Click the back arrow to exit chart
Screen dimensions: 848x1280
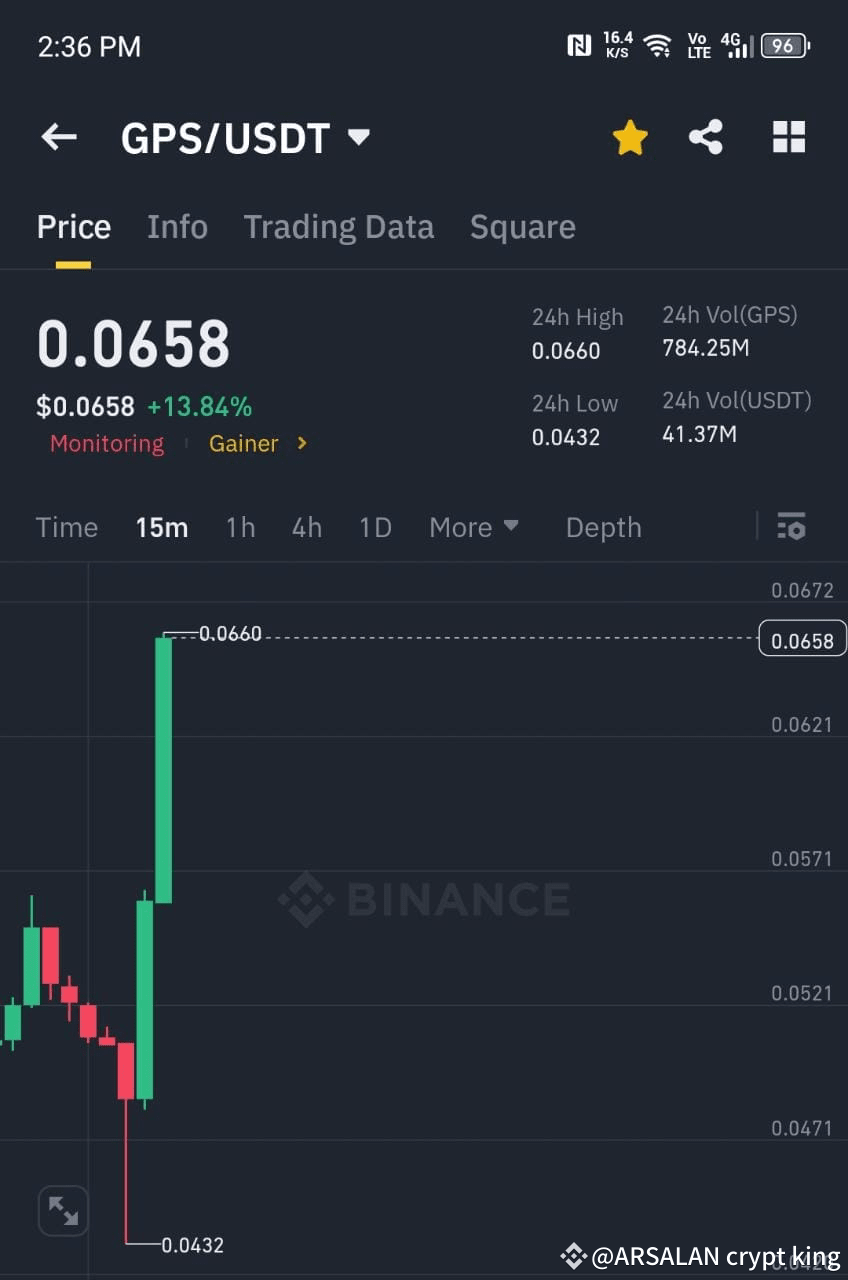(57, 137)
